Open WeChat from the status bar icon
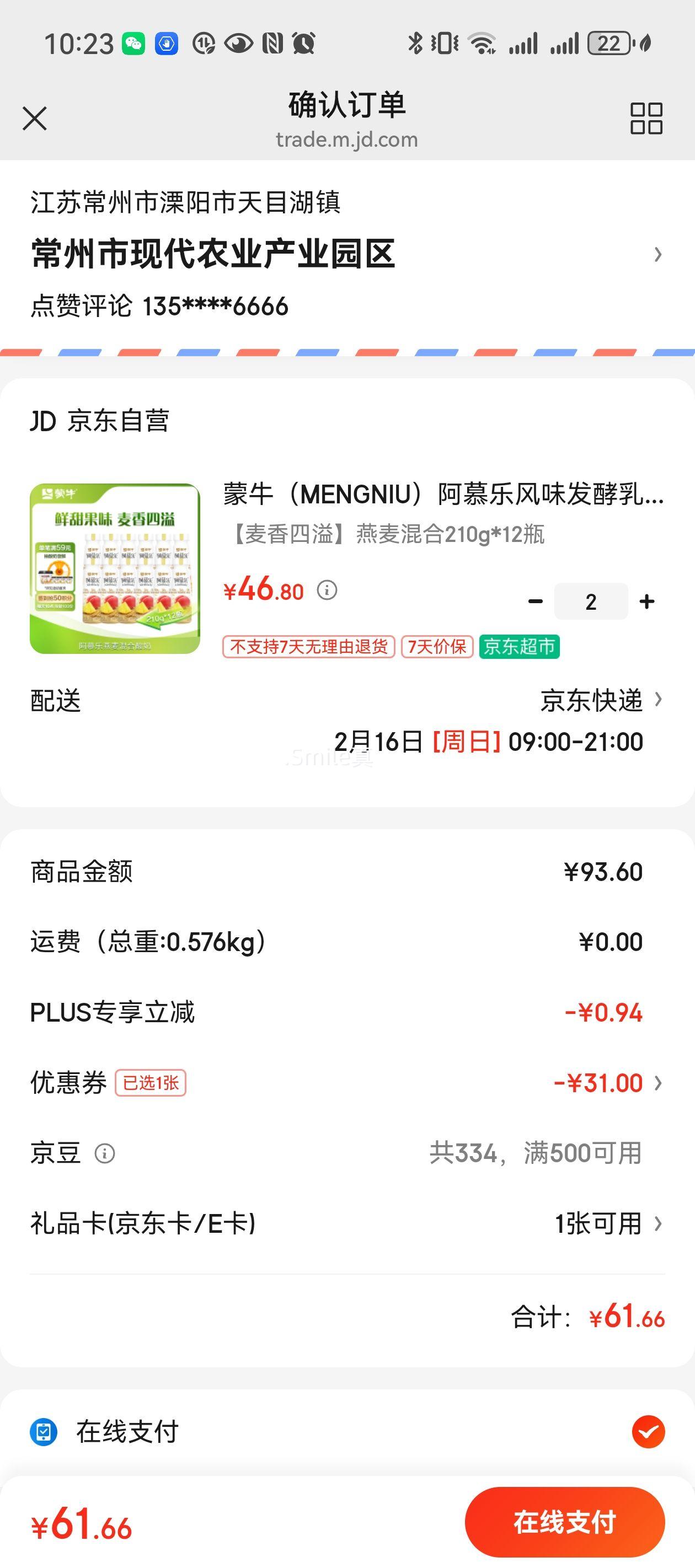The image size is (695, 1568). (135, 42)
